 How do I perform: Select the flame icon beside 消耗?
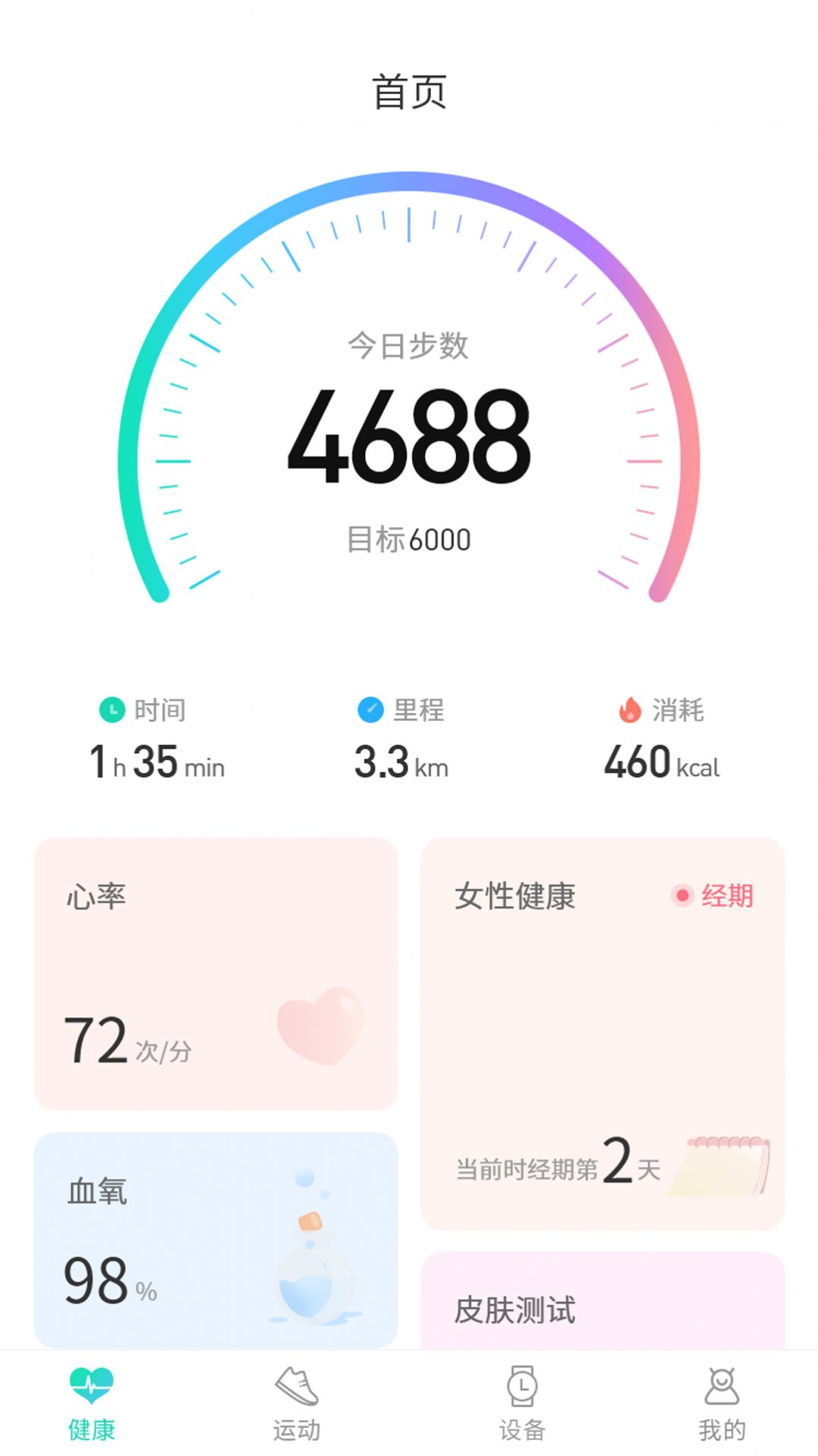(x=629, y=711)
